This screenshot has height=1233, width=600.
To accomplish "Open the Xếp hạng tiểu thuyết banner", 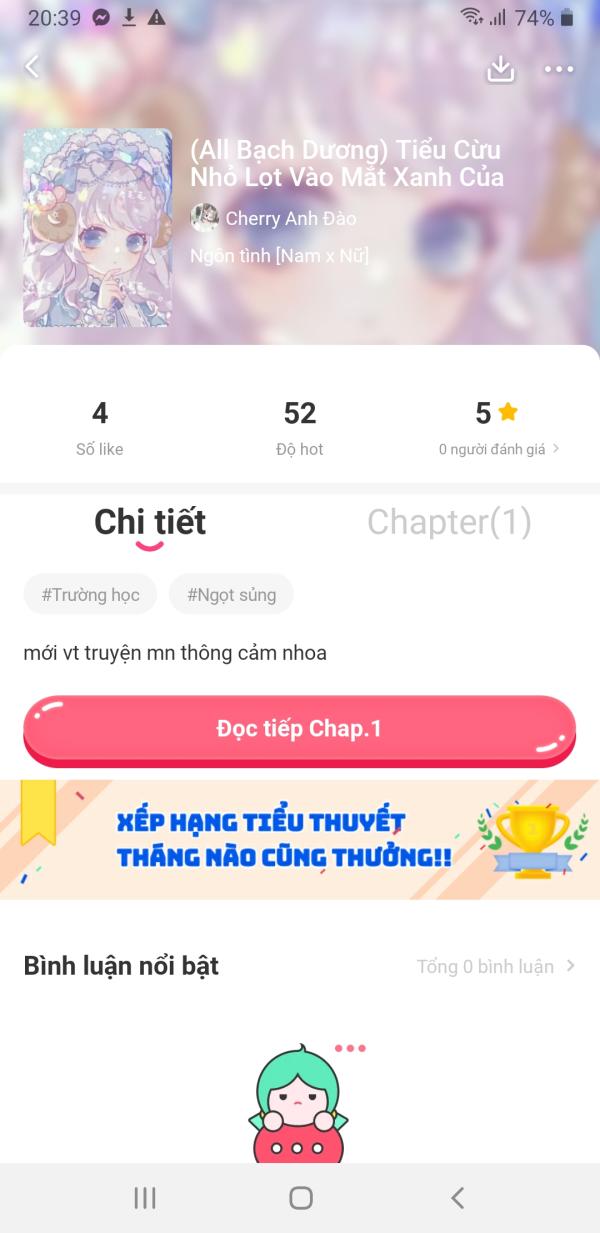I will [x=299, y=839].
